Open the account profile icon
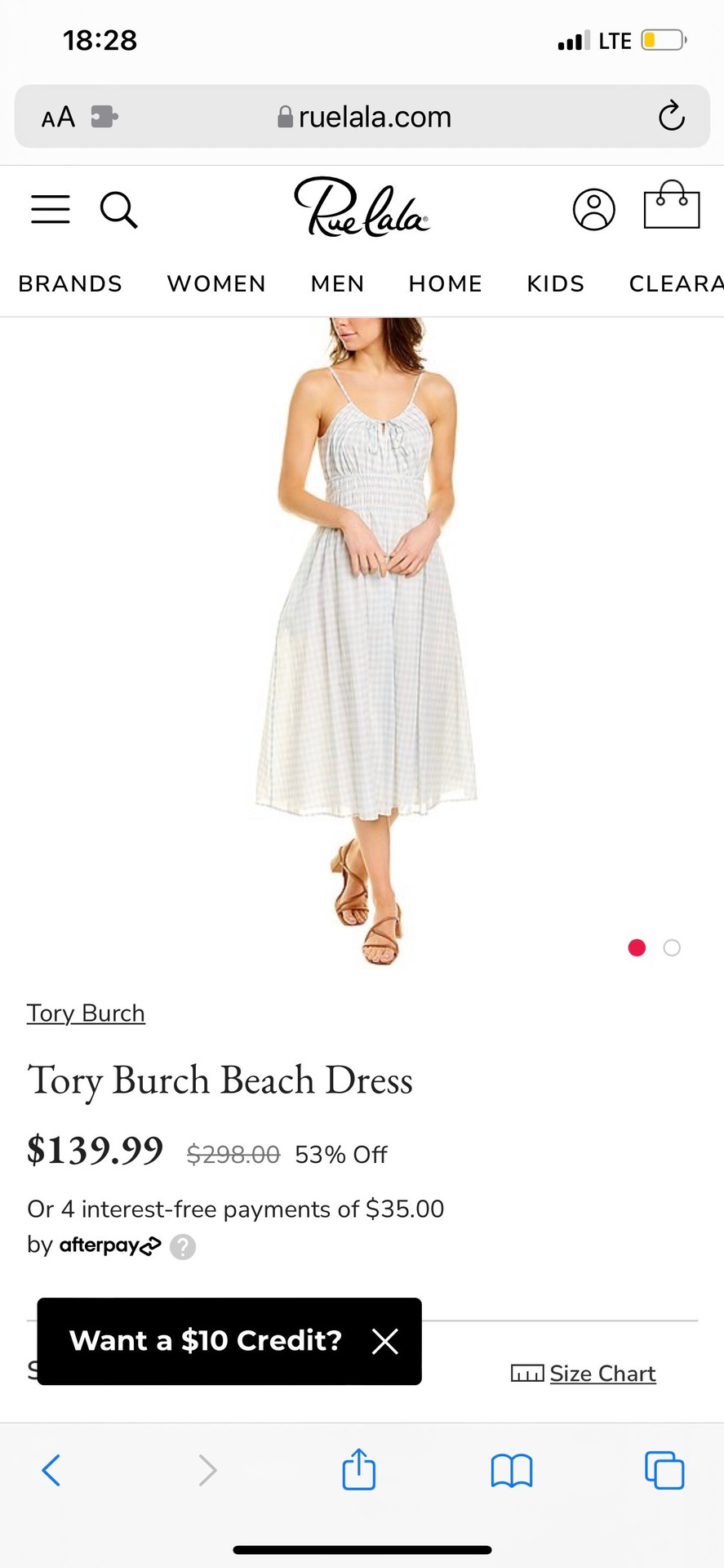Screen dimensions: 724x1568 coord(593,209)
